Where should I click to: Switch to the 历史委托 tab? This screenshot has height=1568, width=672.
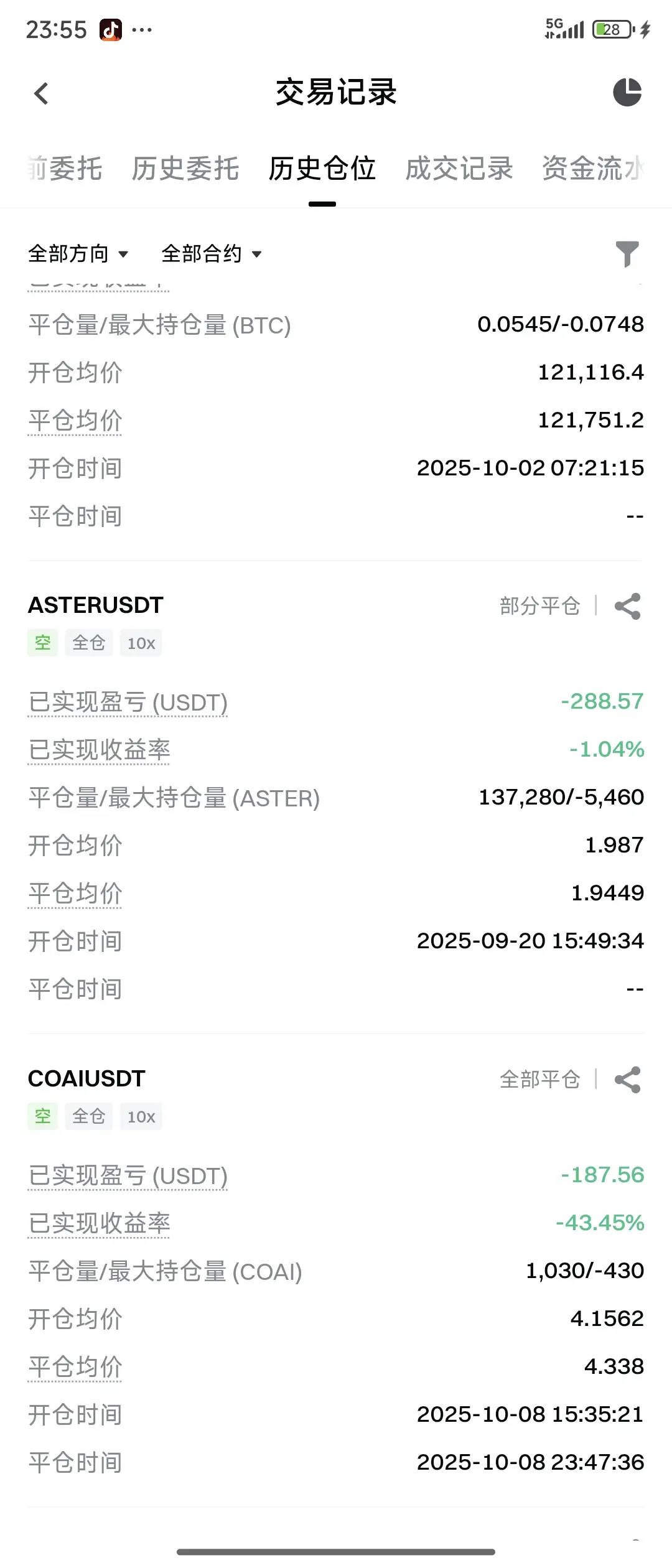tap(185, 169)
